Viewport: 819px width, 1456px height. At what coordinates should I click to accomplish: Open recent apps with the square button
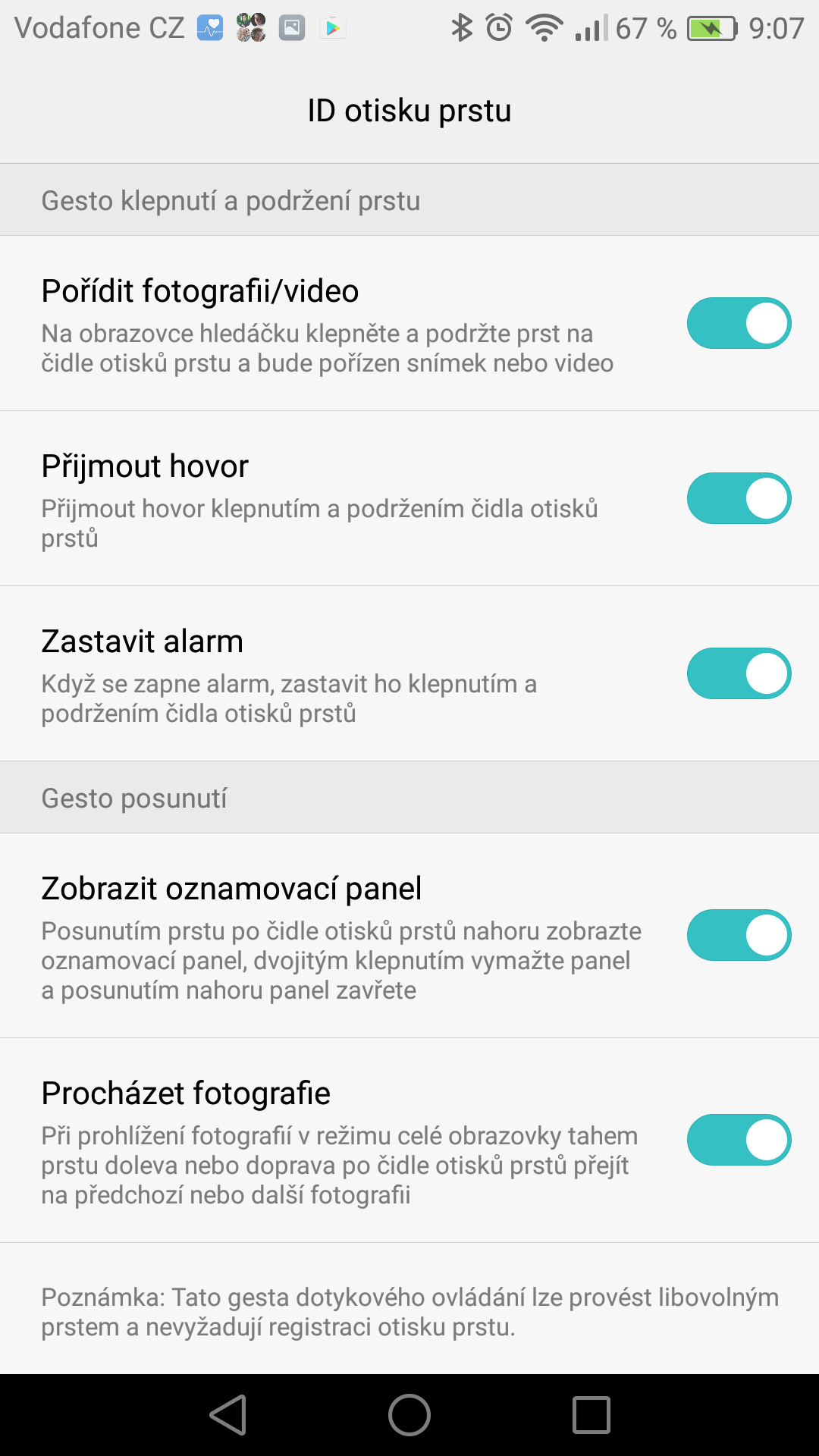(591, 1415)
